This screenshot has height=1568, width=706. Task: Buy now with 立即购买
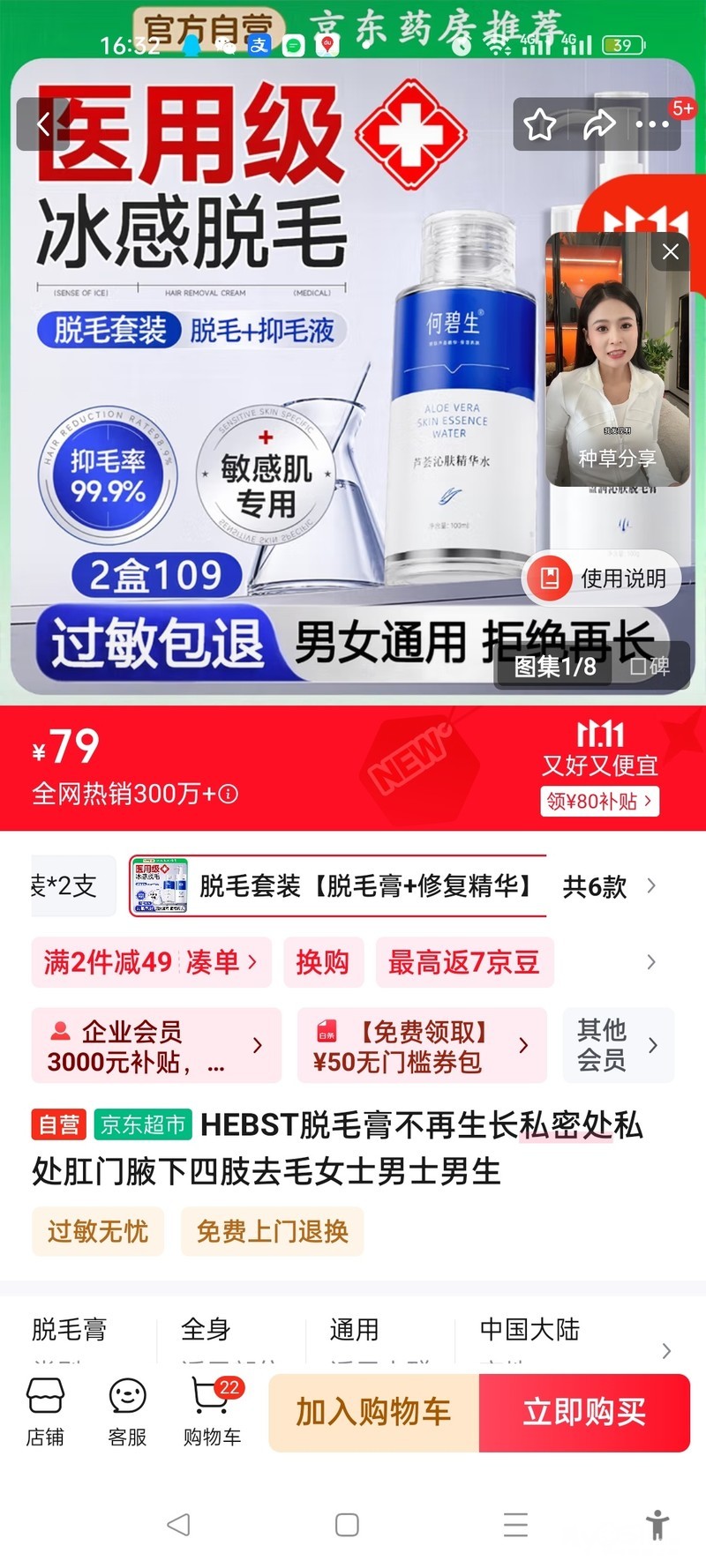[584, 1413]
